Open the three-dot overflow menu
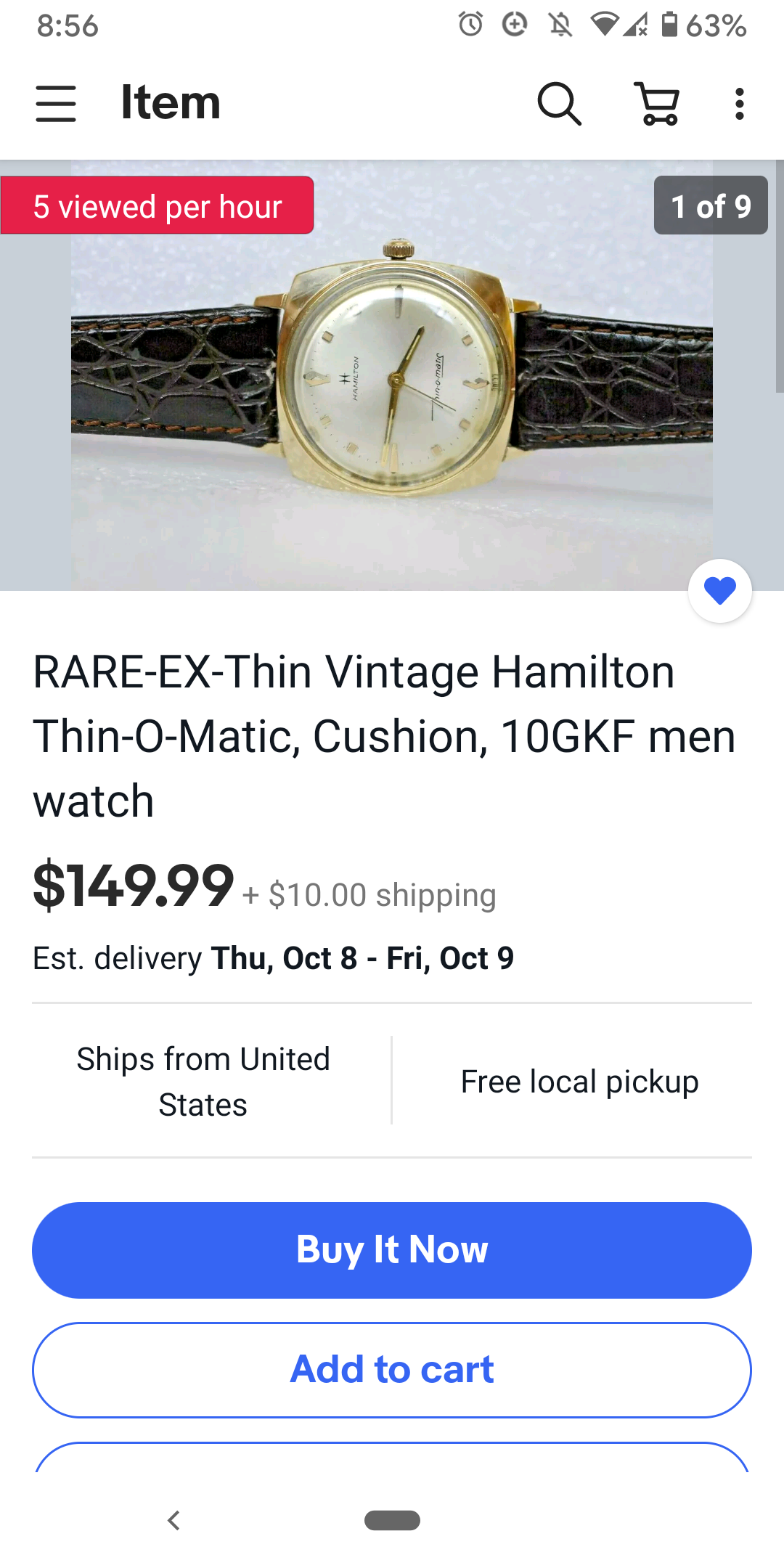Screen dimensions: 784x1568 (739, 104)
